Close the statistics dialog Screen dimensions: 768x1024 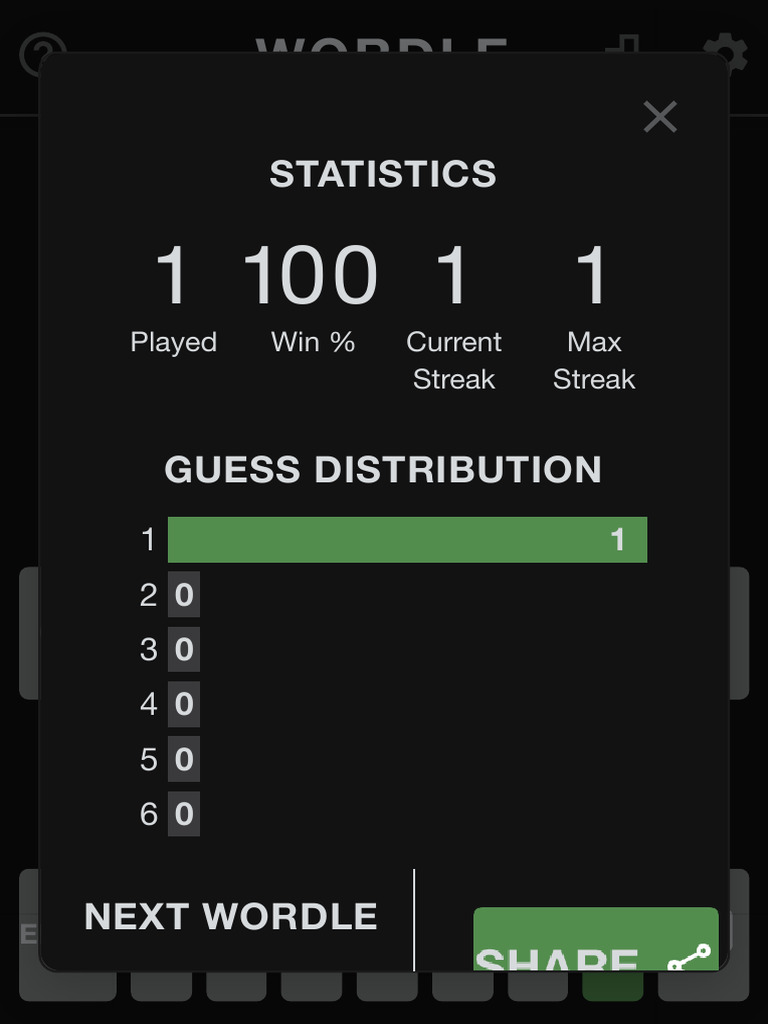(660, 117)
